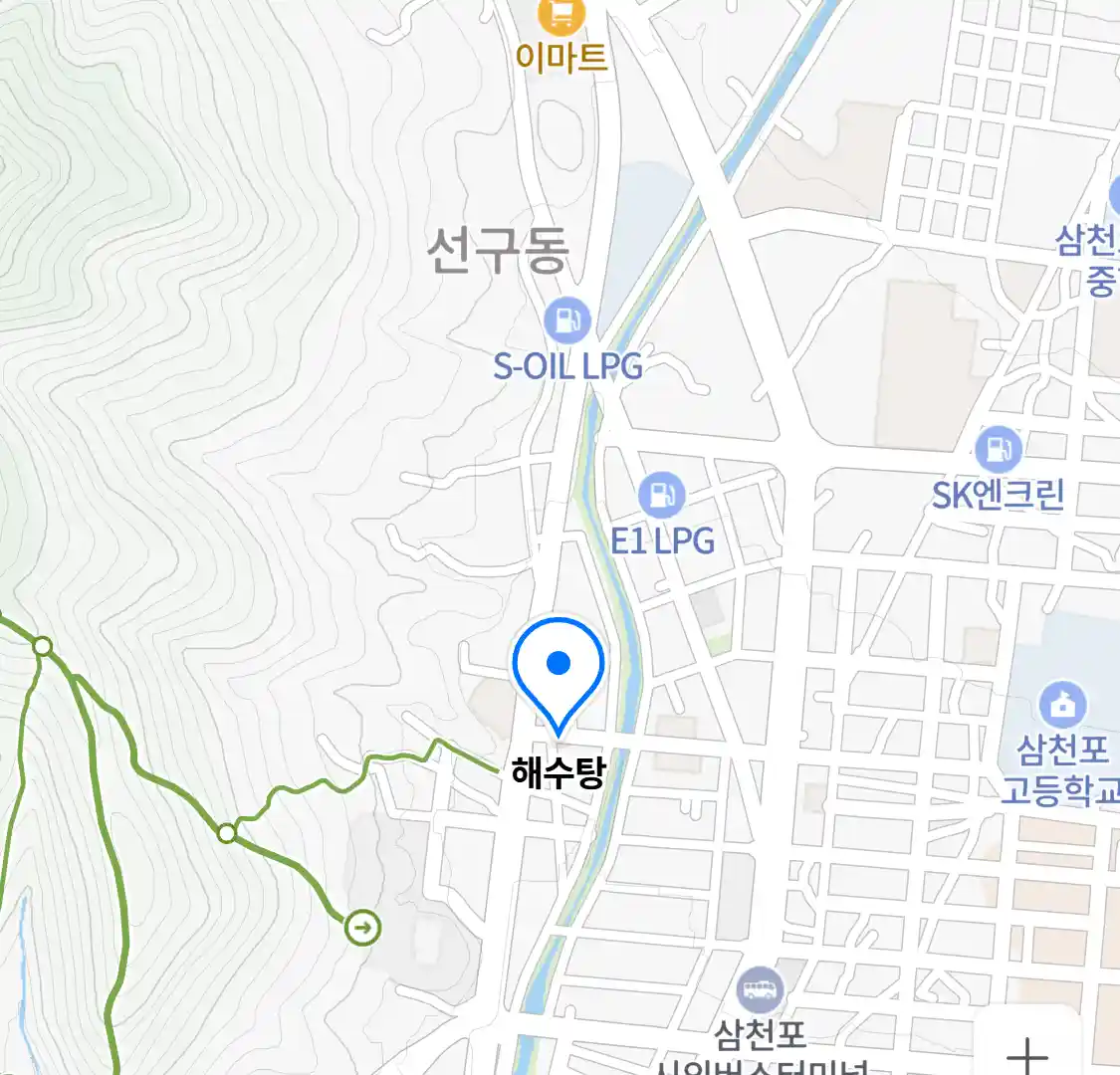Open the 이마트 shopping marker

pos(561,17)
